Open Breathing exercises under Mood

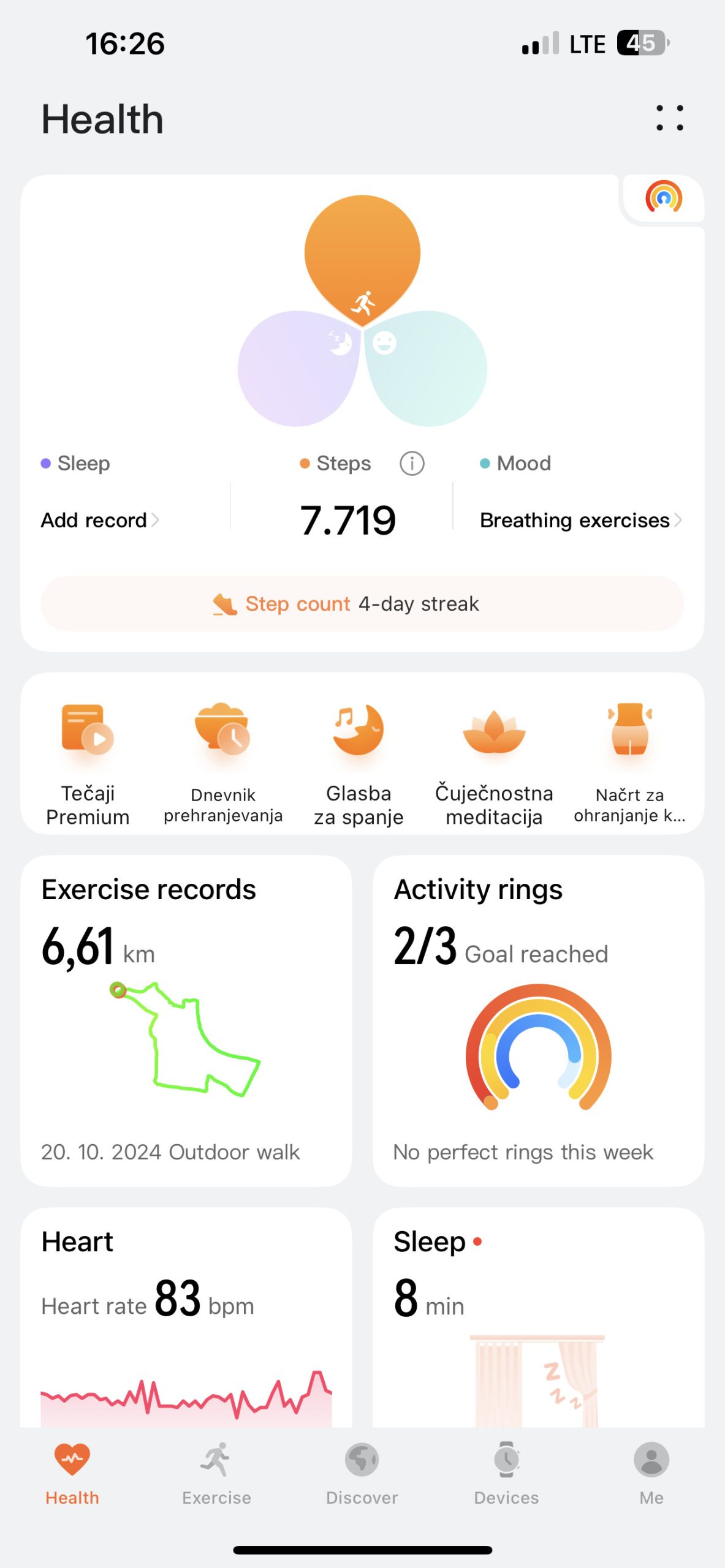580,520
